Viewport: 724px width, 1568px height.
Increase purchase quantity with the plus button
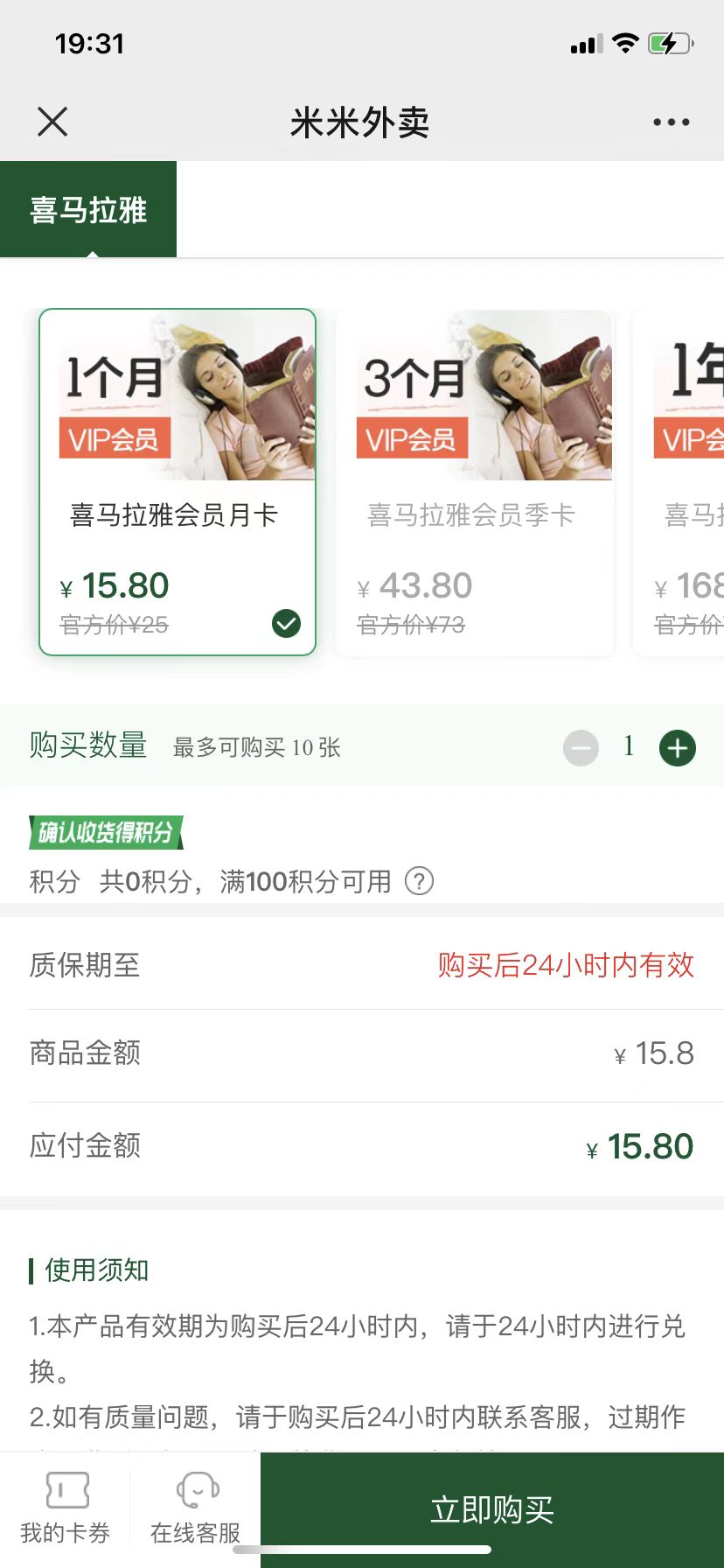678,748
